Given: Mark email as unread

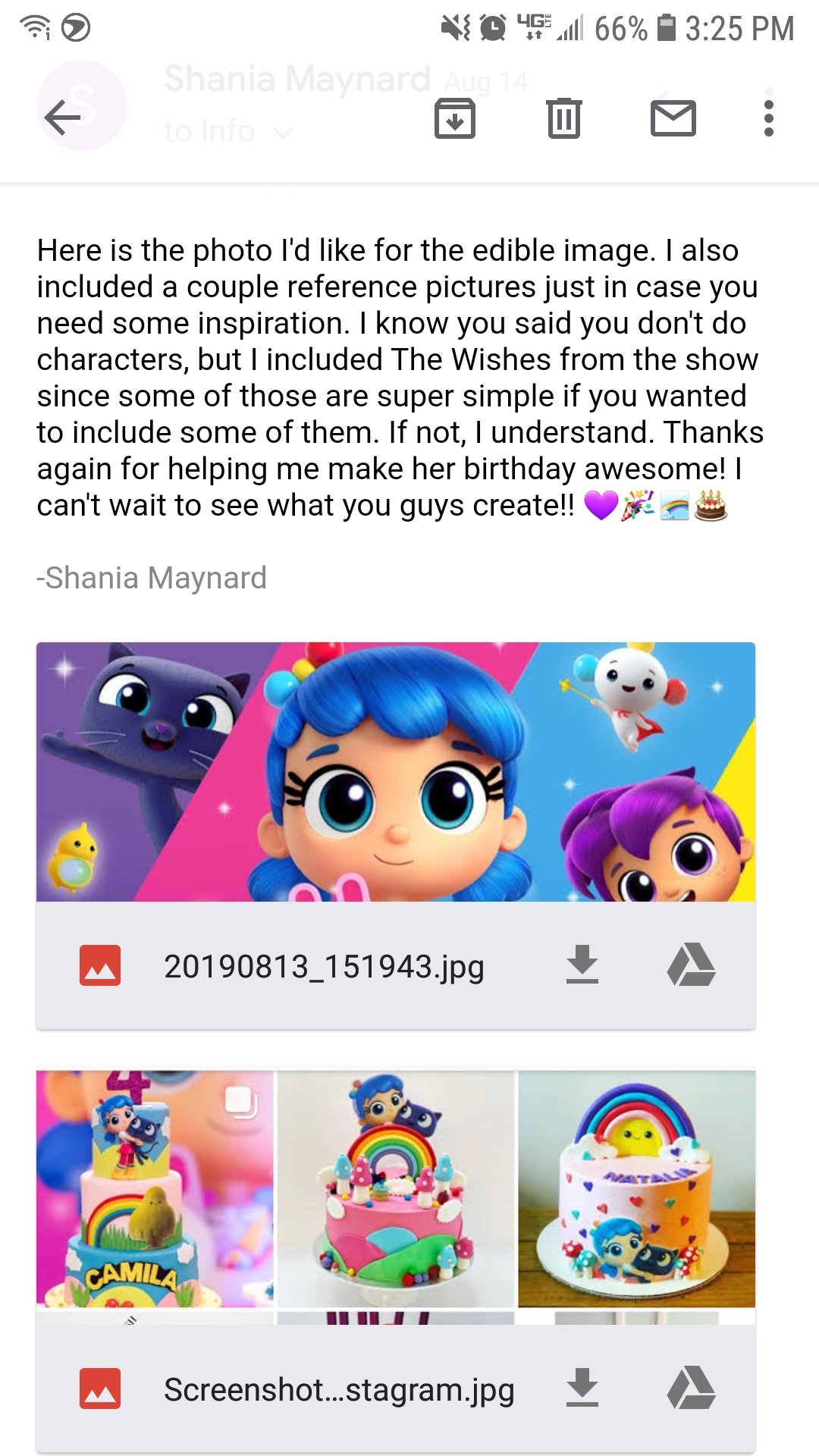Looking at the screenshot, I should 673,118.
